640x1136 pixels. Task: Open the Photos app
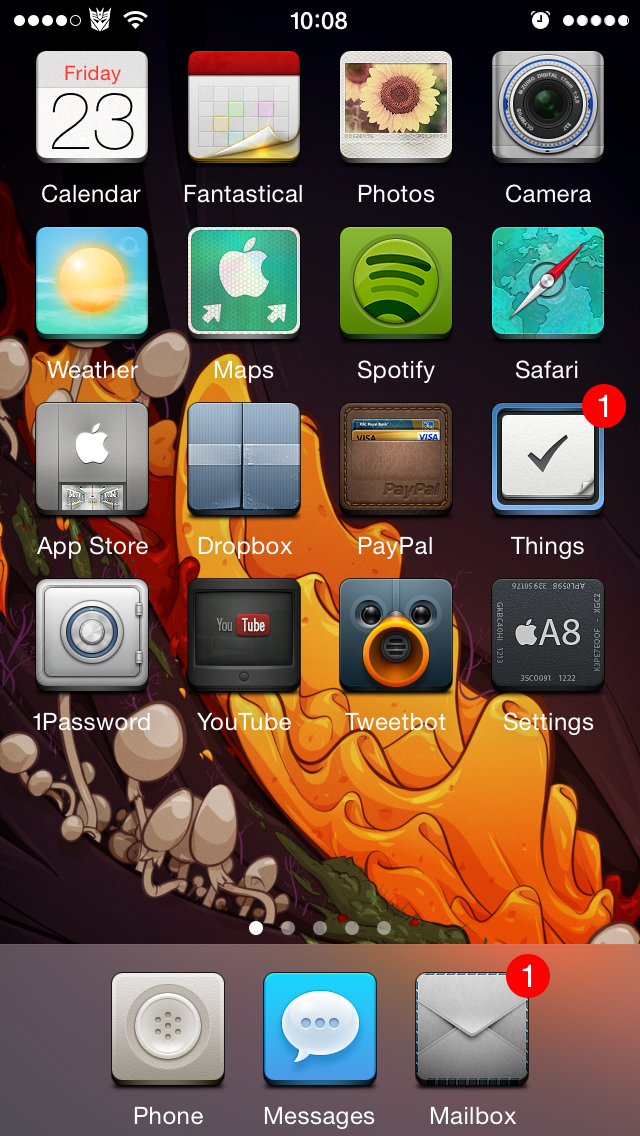point(396,106)
